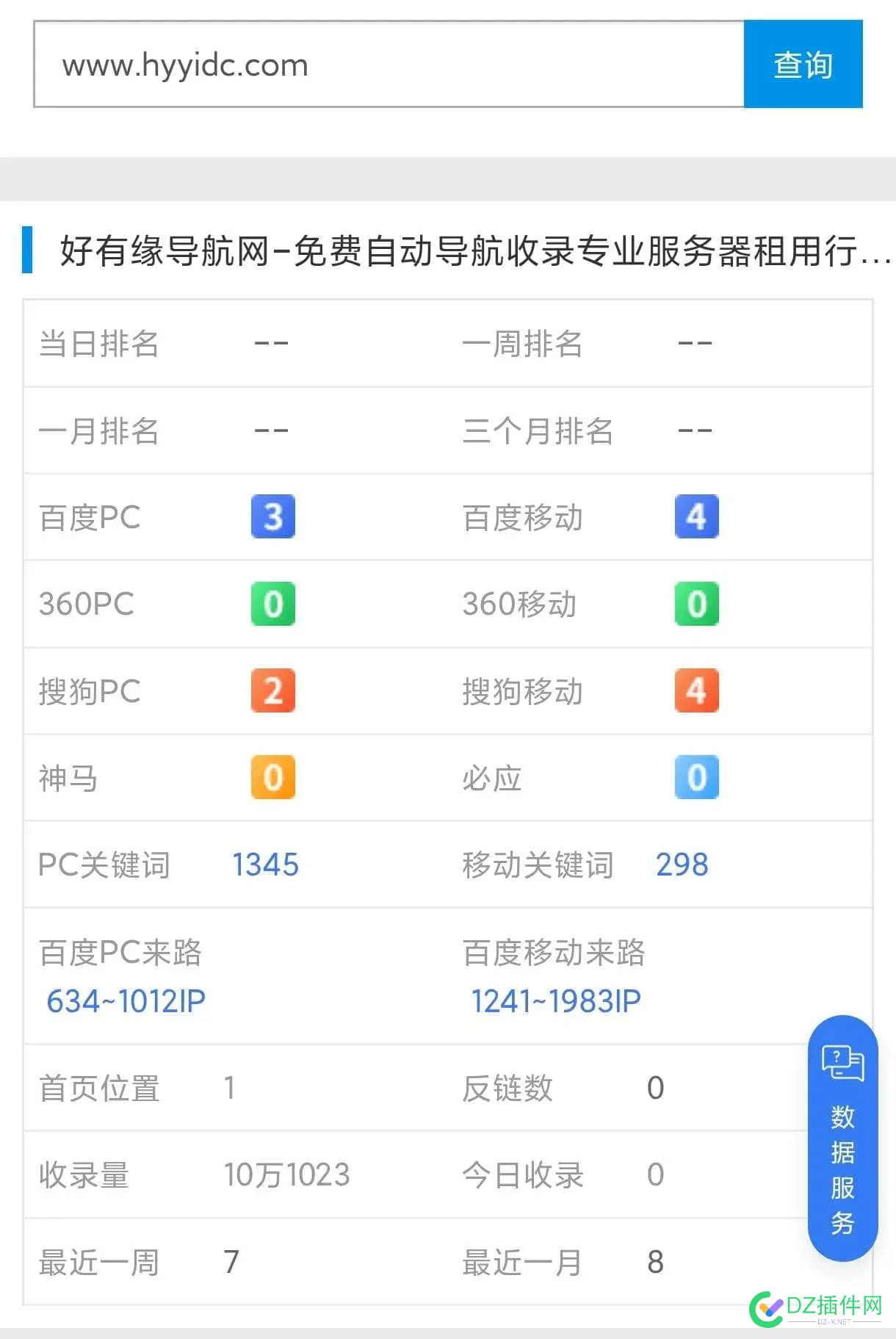896x1339 pixels.
Task: Click the blue 百度PC rank badge showing 3
Action: click(x=272, y=516)
